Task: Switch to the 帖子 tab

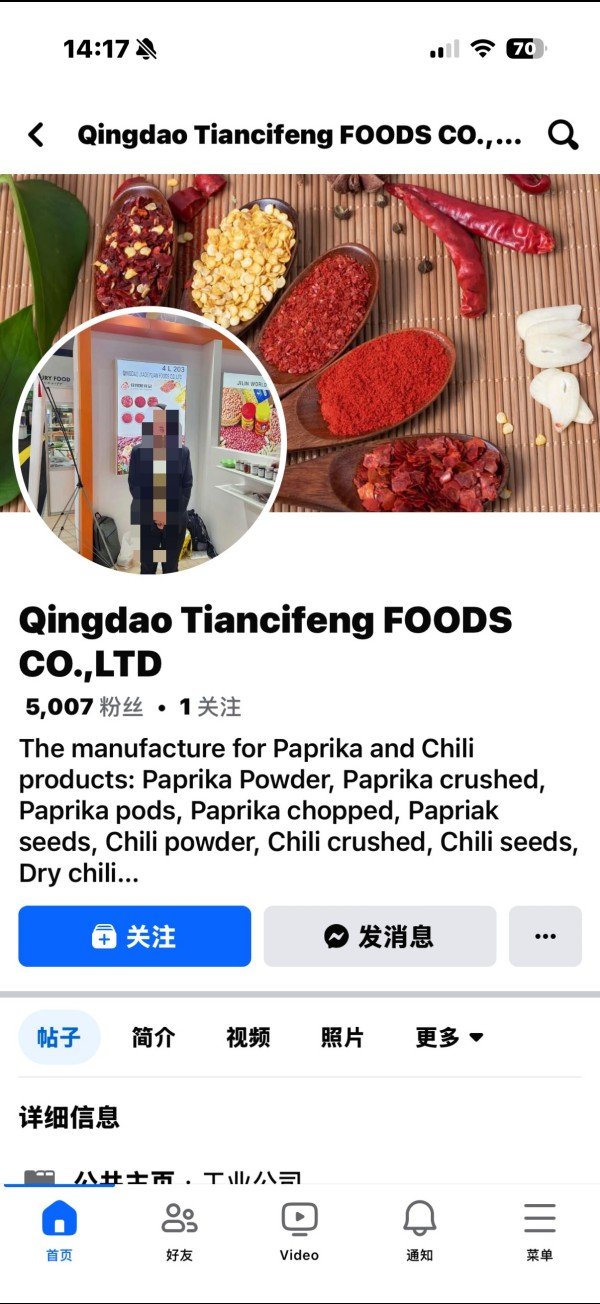Action: coord(59,1037)
